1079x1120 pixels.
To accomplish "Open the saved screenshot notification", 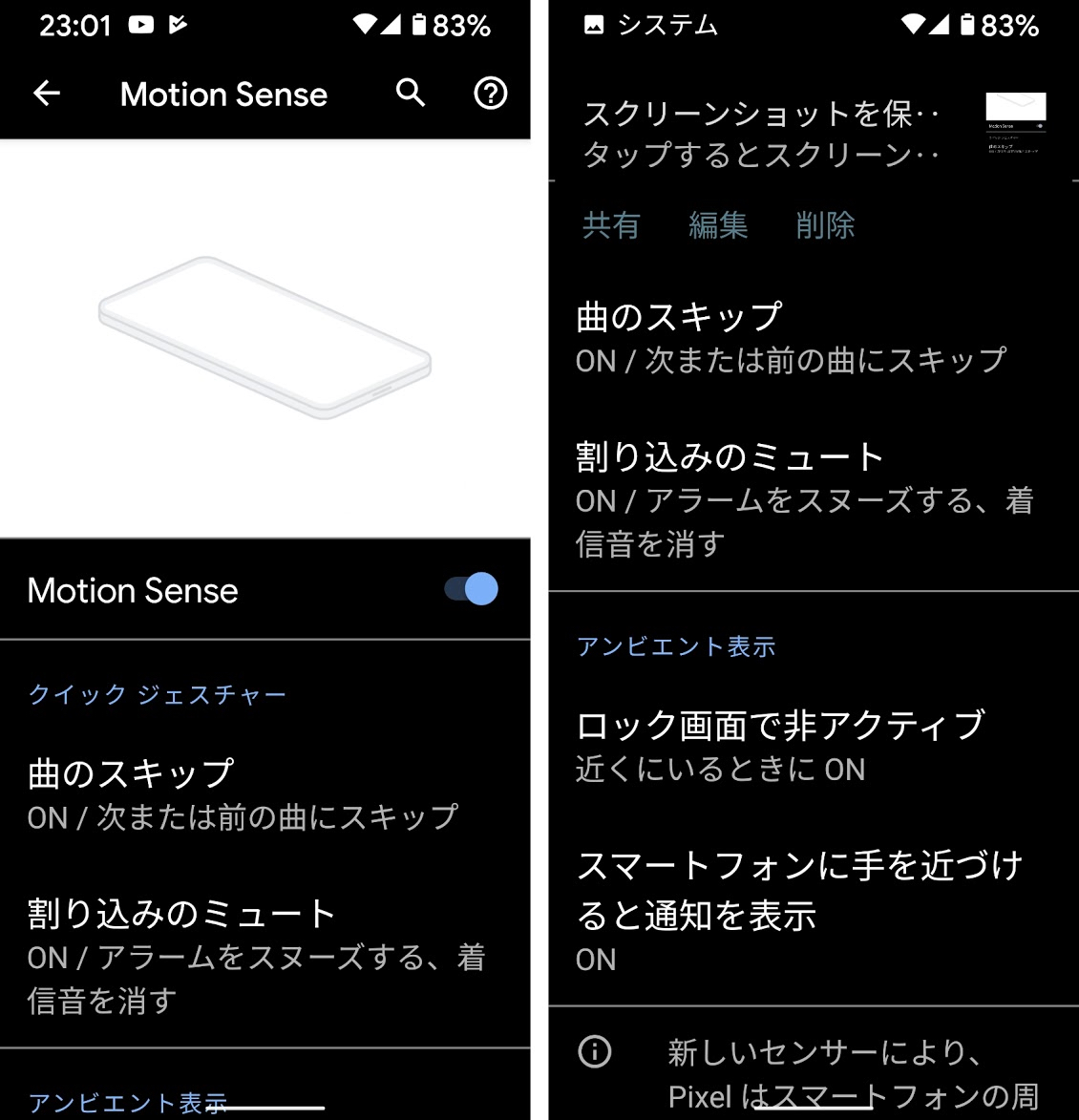I will (764, 134).
